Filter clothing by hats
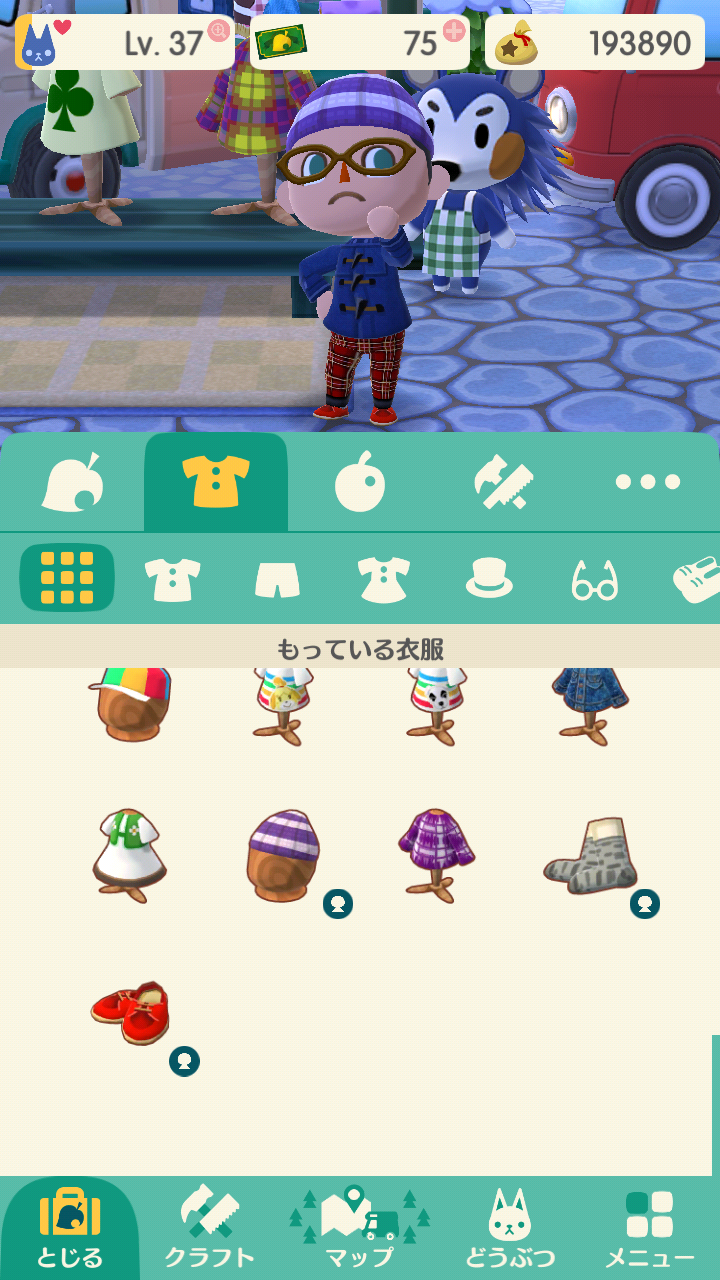Image resolution: width=720 pixels, height=1280 pixels. [x=489, y=579]
